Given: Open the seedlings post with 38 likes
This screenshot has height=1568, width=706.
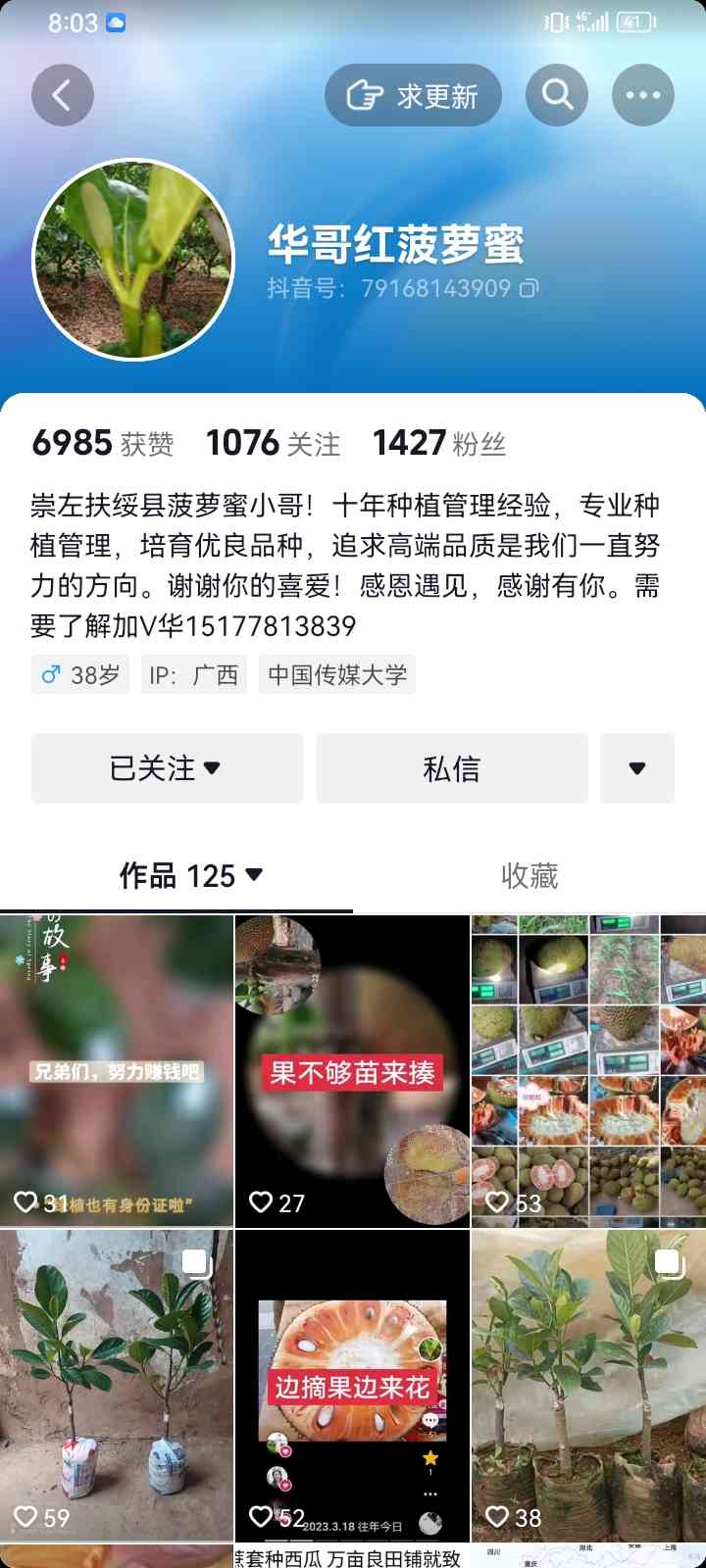Looking at the screenshot, I should coord(588,1387).
